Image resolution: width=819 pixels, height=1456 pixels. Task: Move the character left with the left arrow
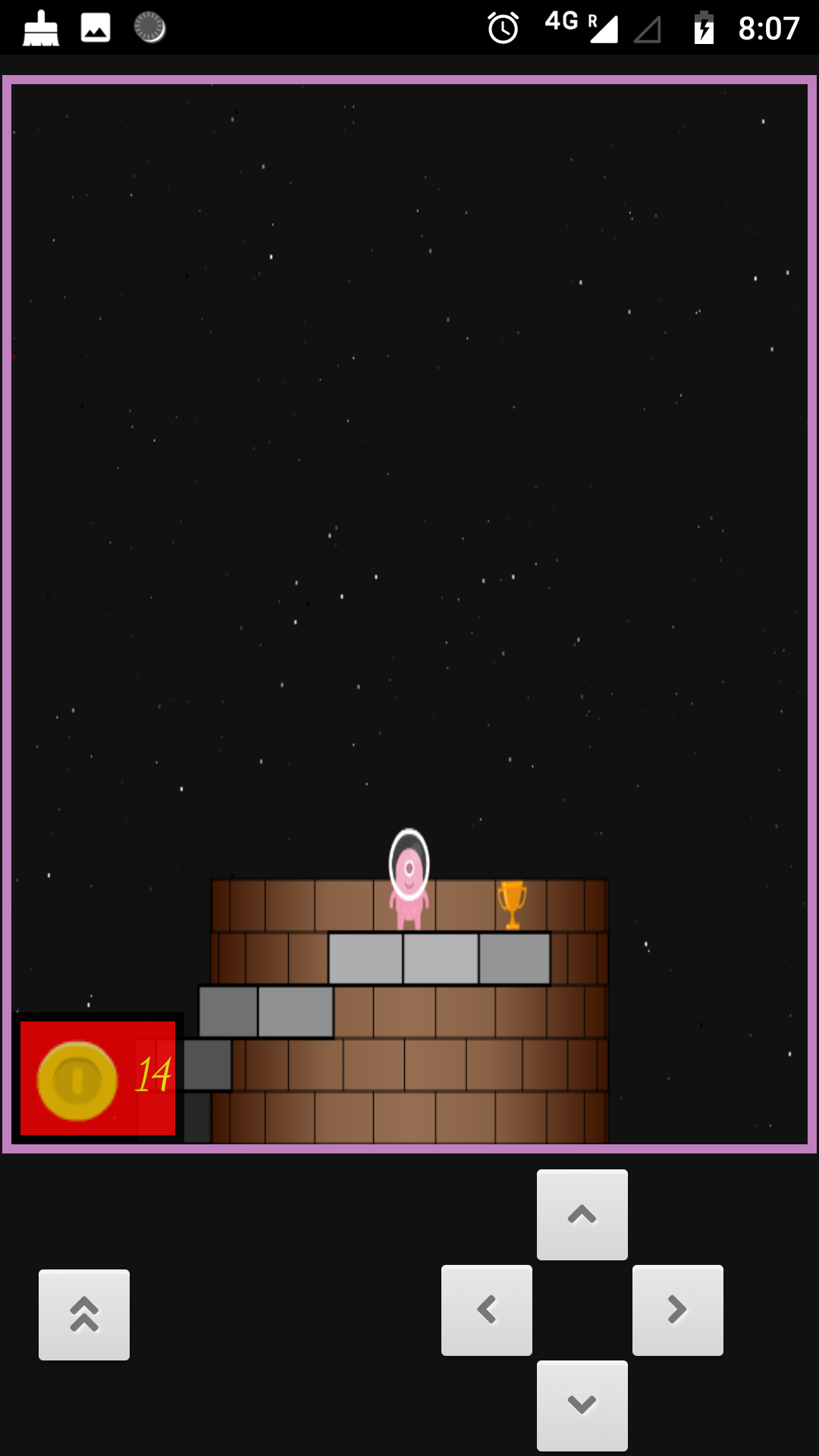[x=486, y=1310]
